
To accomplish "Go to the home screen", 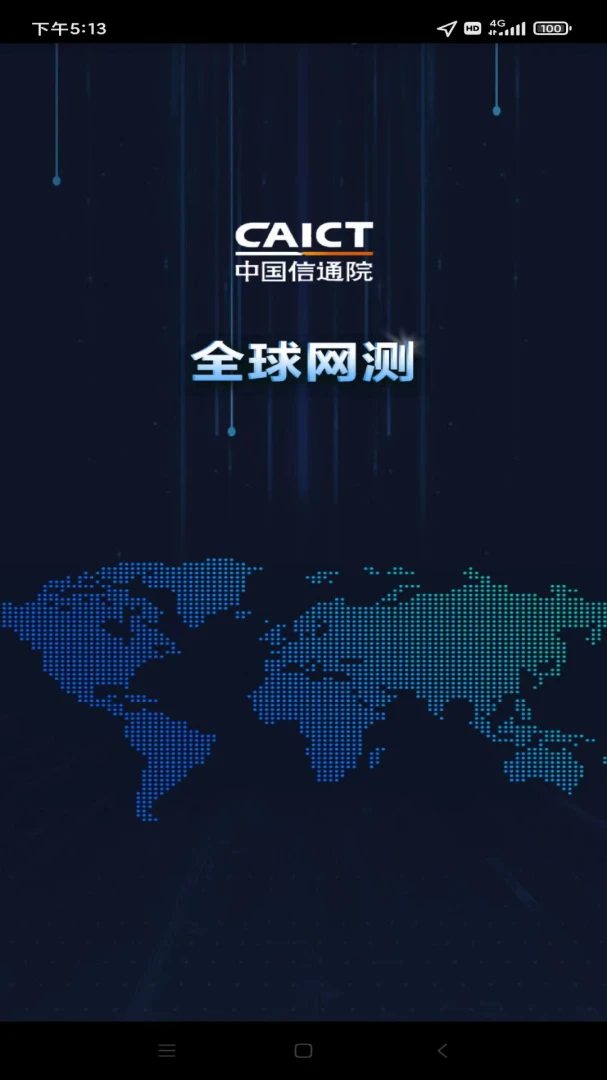I will pos(303,1051).
